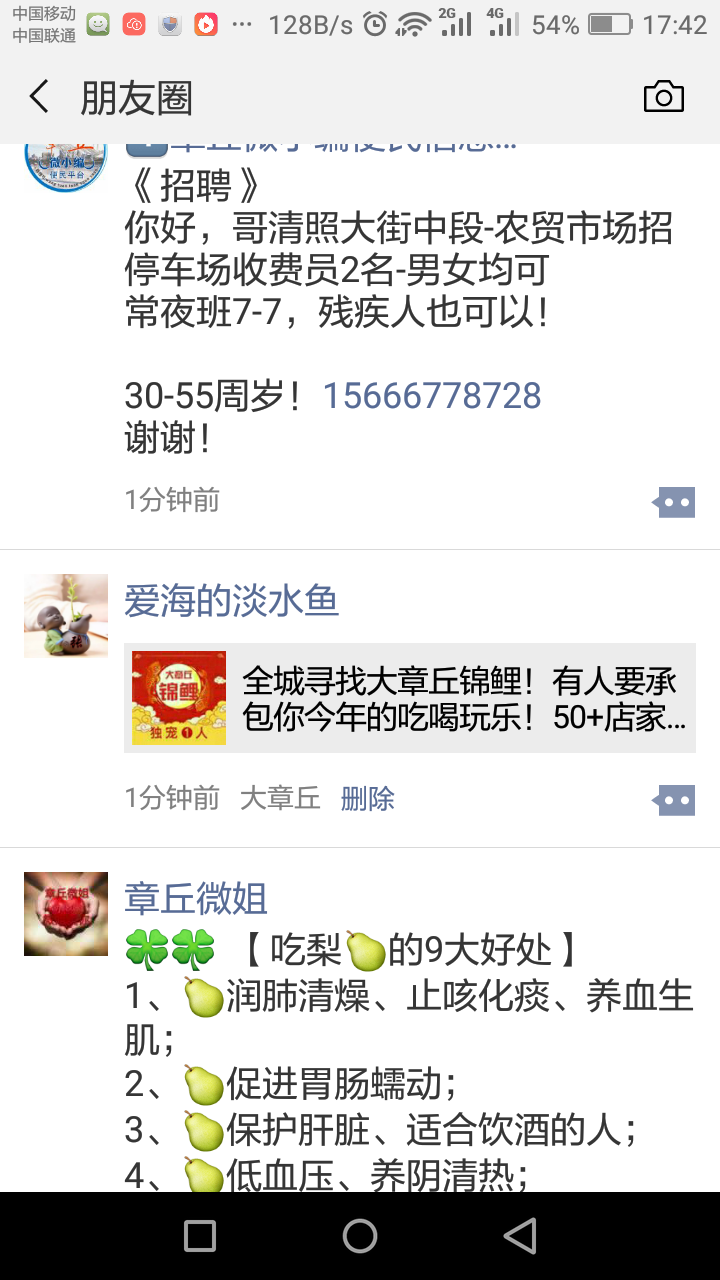View 爱海的淡水鱼's avatar
720x1280 pixels.
point(66,615)
